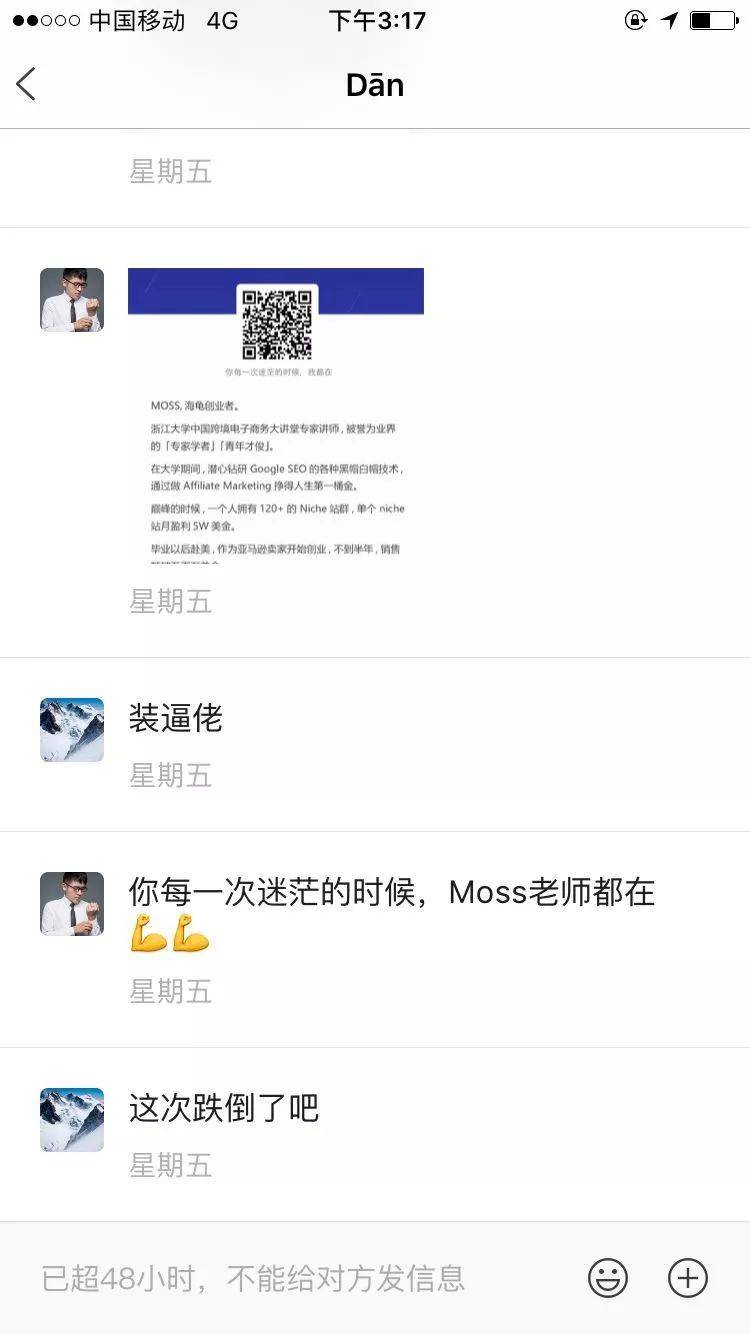
Task: Tap the mountain avatar beside 装逼佬
Action: tap(72, 730)
